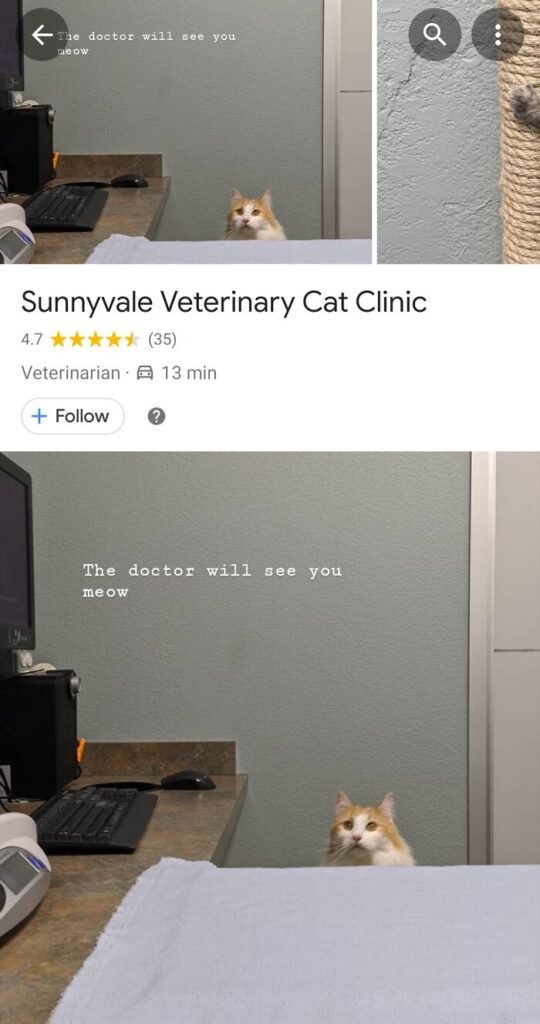
Task: Follow Sunnyvale Veterinary Cat Clinic
Action: coord(72,416)
